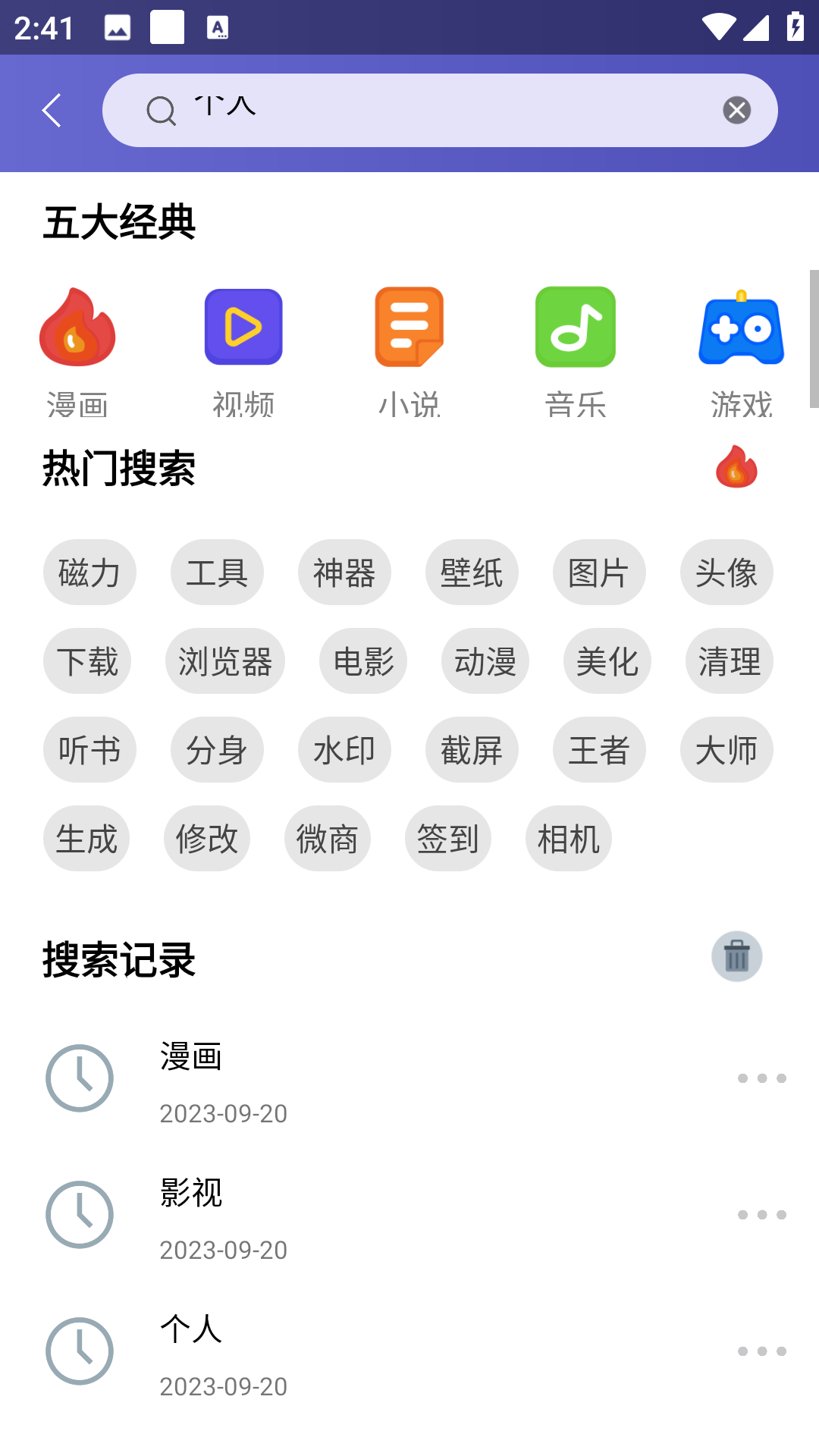
Task: Click the clock icon next to 漫画 record
Action: (80, 1079)
